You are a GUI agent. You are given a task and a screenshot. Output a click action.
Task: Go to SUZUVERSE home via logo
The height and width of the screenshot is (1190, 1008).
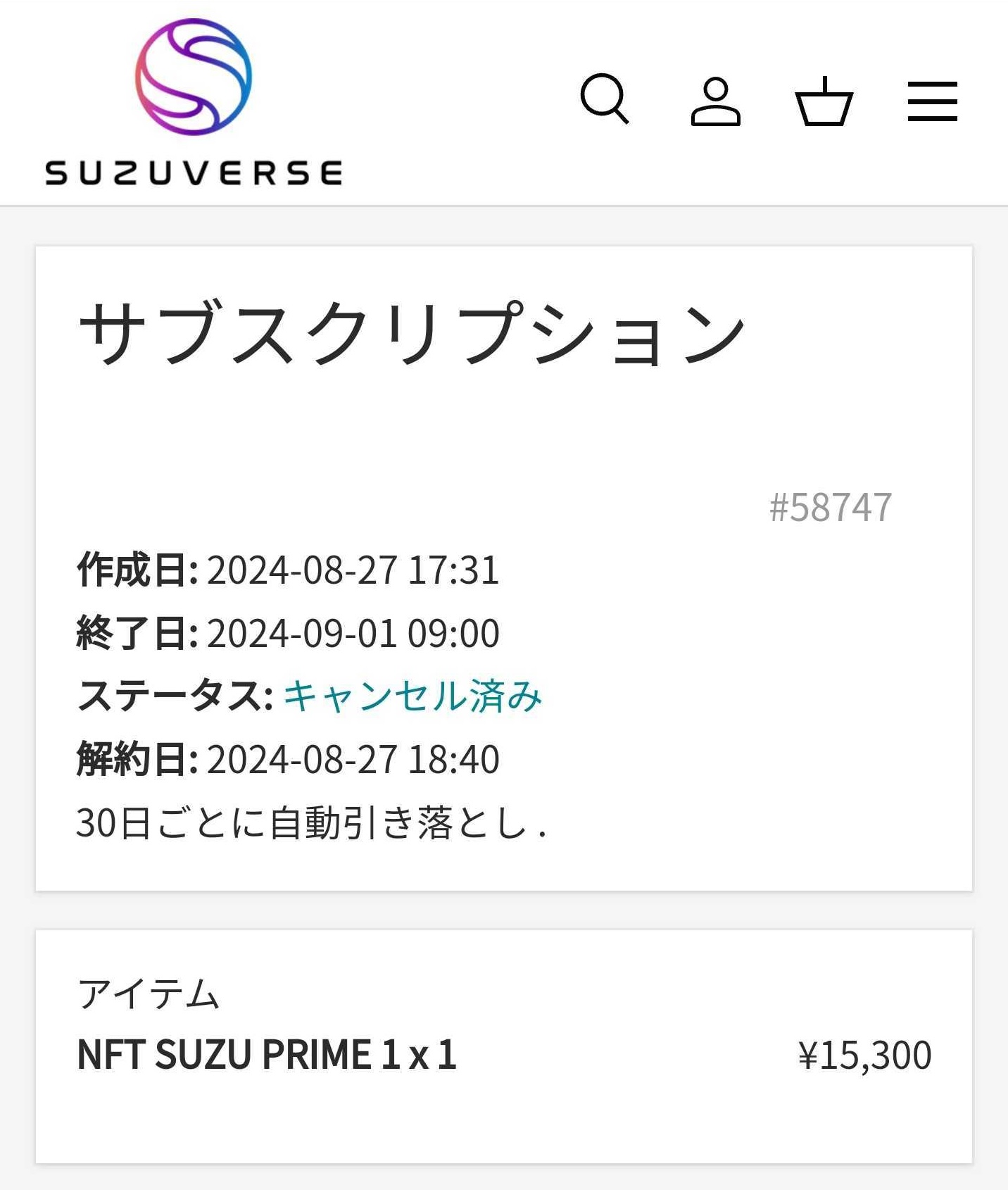[193, 102]
